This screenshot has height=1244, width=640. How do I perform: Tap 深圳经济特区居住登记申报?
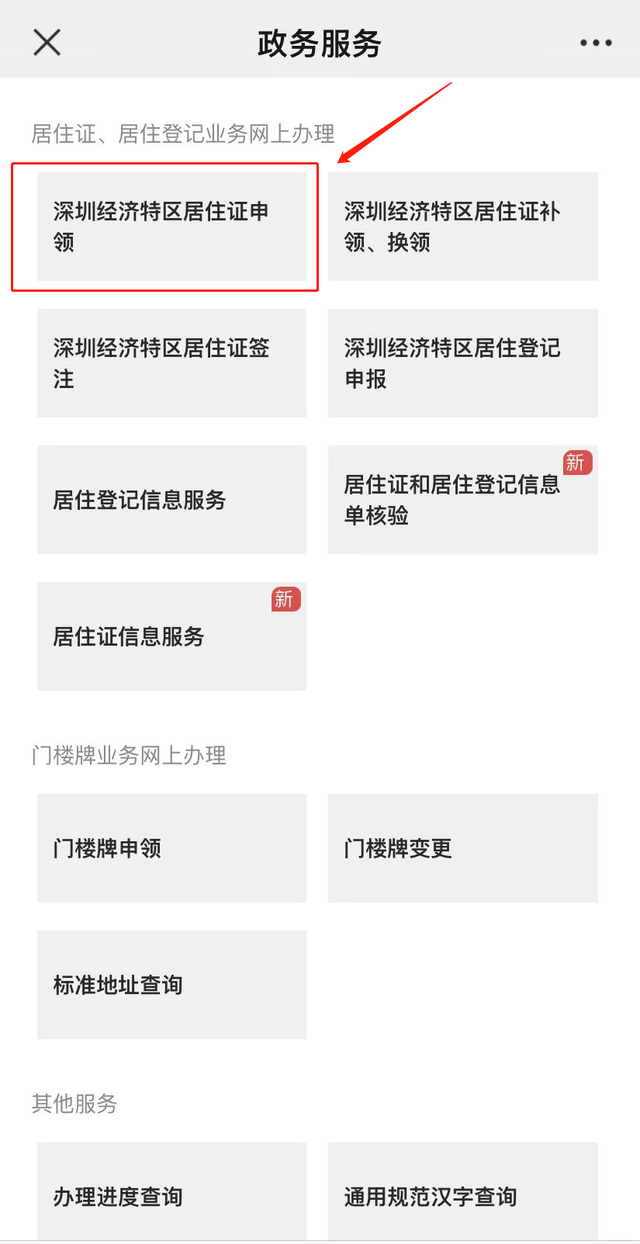(462, 363)
